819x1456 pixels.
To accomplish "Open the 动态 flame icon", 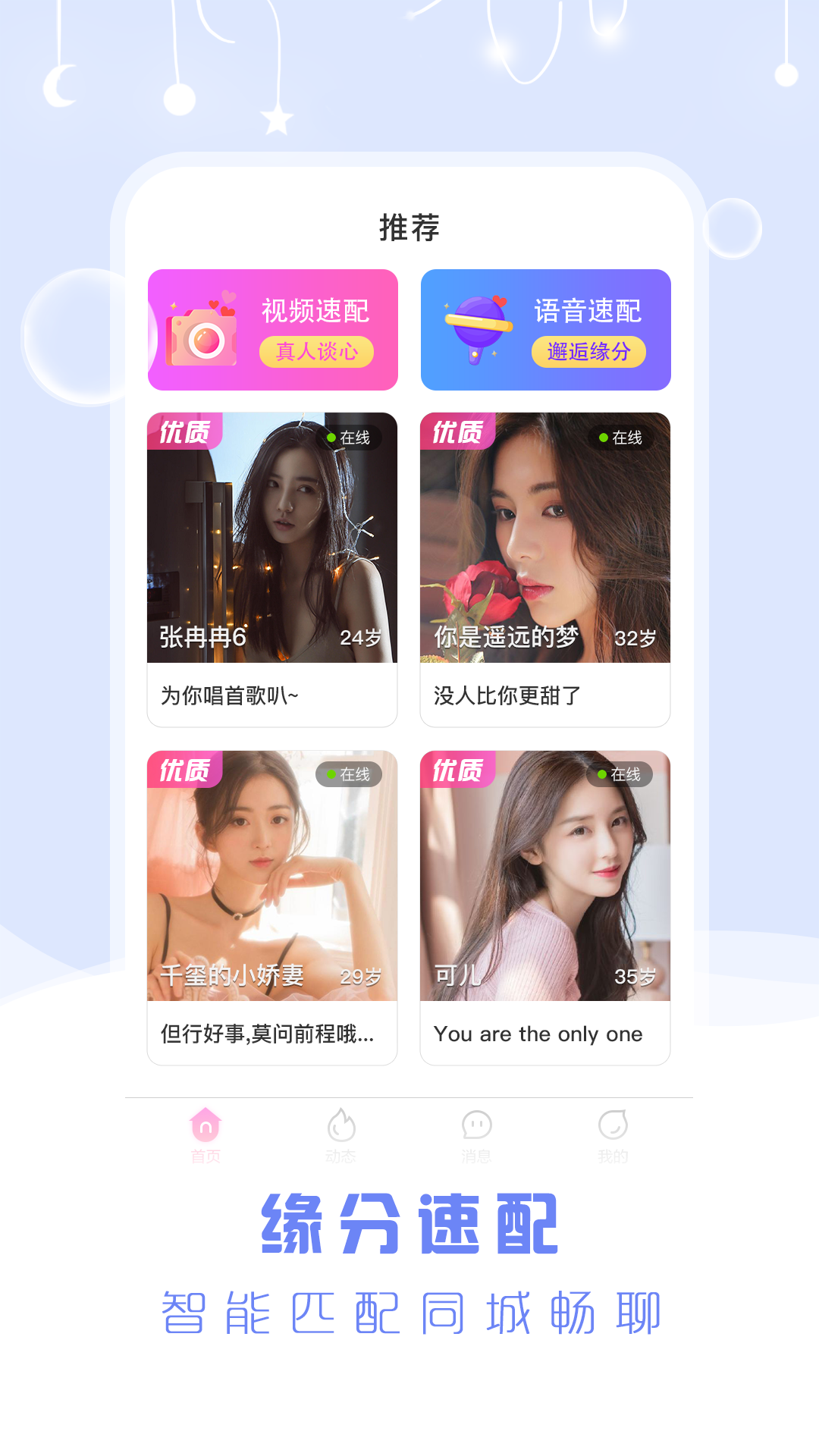I will (x=341, y=1127).
